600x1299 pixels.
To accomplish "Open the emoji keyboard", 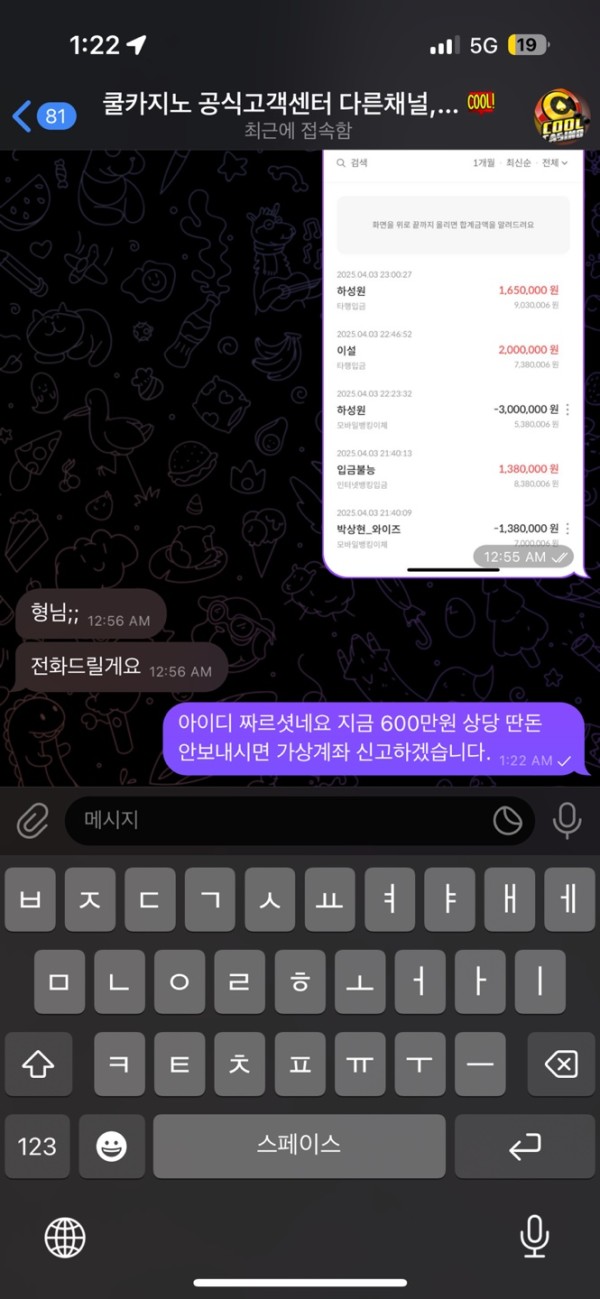I will (112, 1146).
